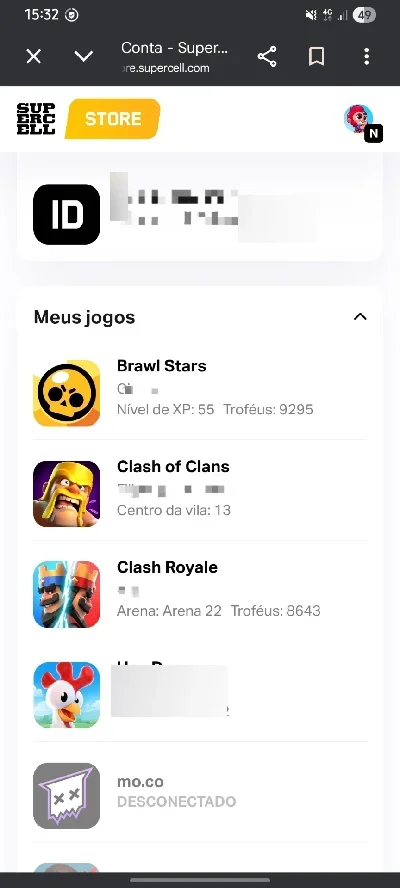
Task: Close the browser custom tab
Action: 34,56
